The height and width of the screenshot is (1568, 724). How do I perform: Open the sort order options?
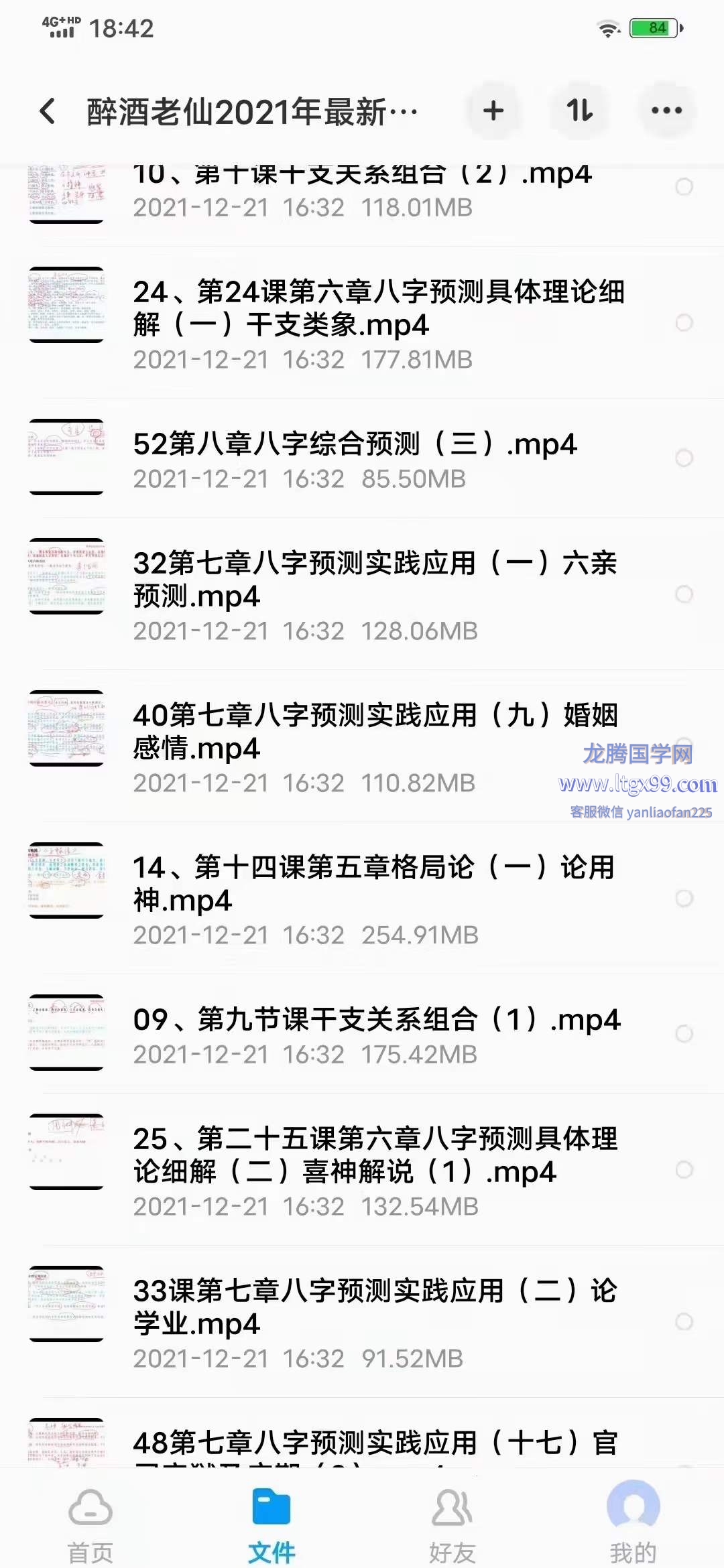579,111
